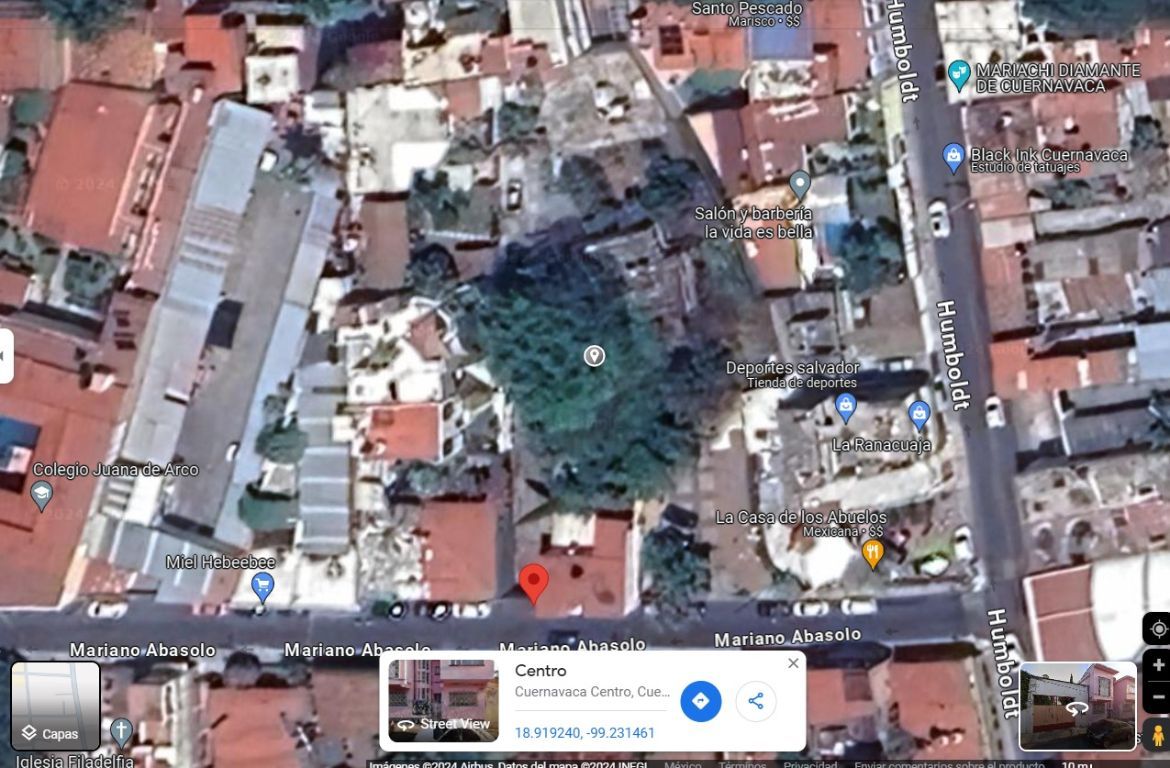
Task: Select Colegio Juana de Arco school pin
Action: pos(41,495)
